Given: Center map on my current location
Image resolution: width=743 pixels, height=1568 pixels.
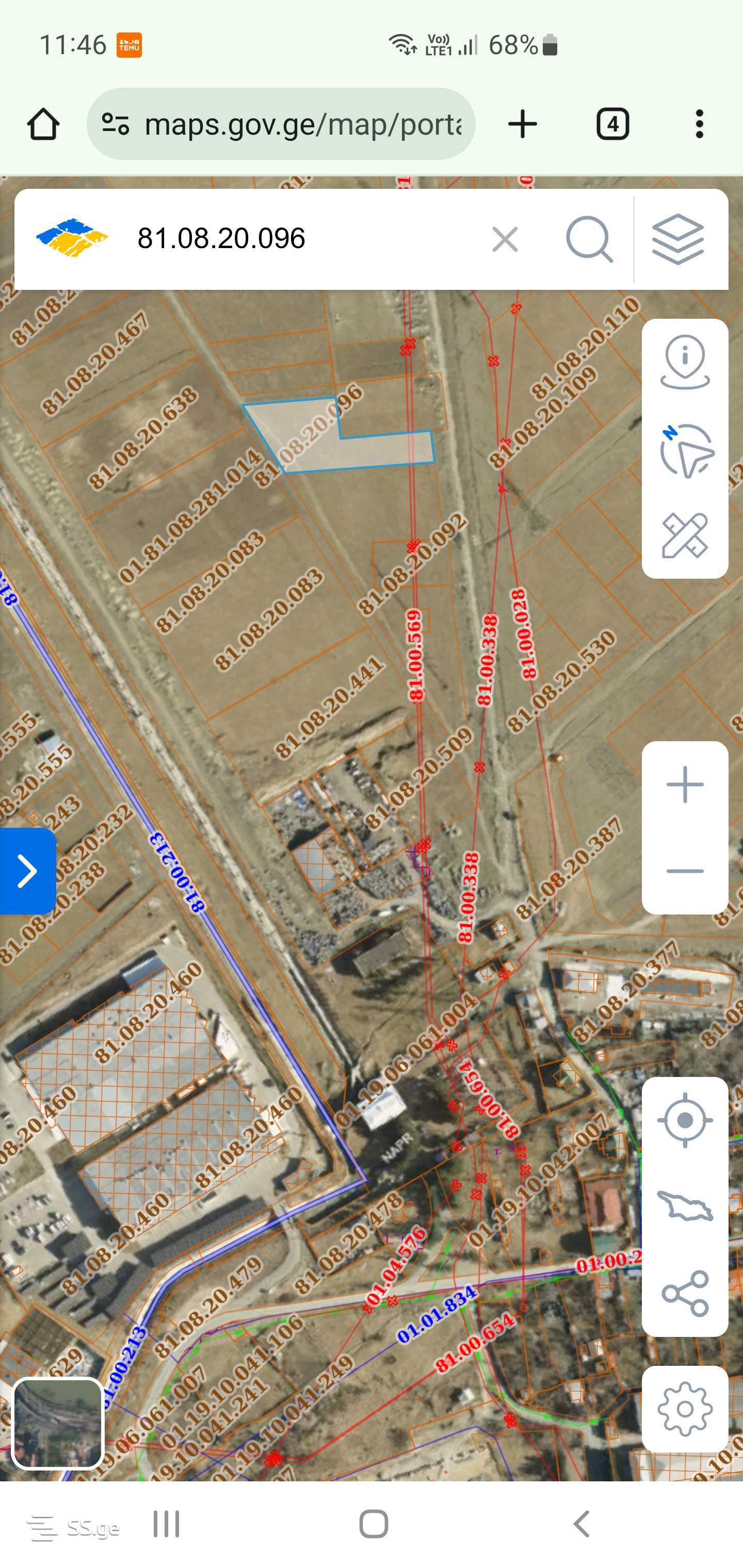Looking at the screenshot, I should click(x=685, y=1120).
